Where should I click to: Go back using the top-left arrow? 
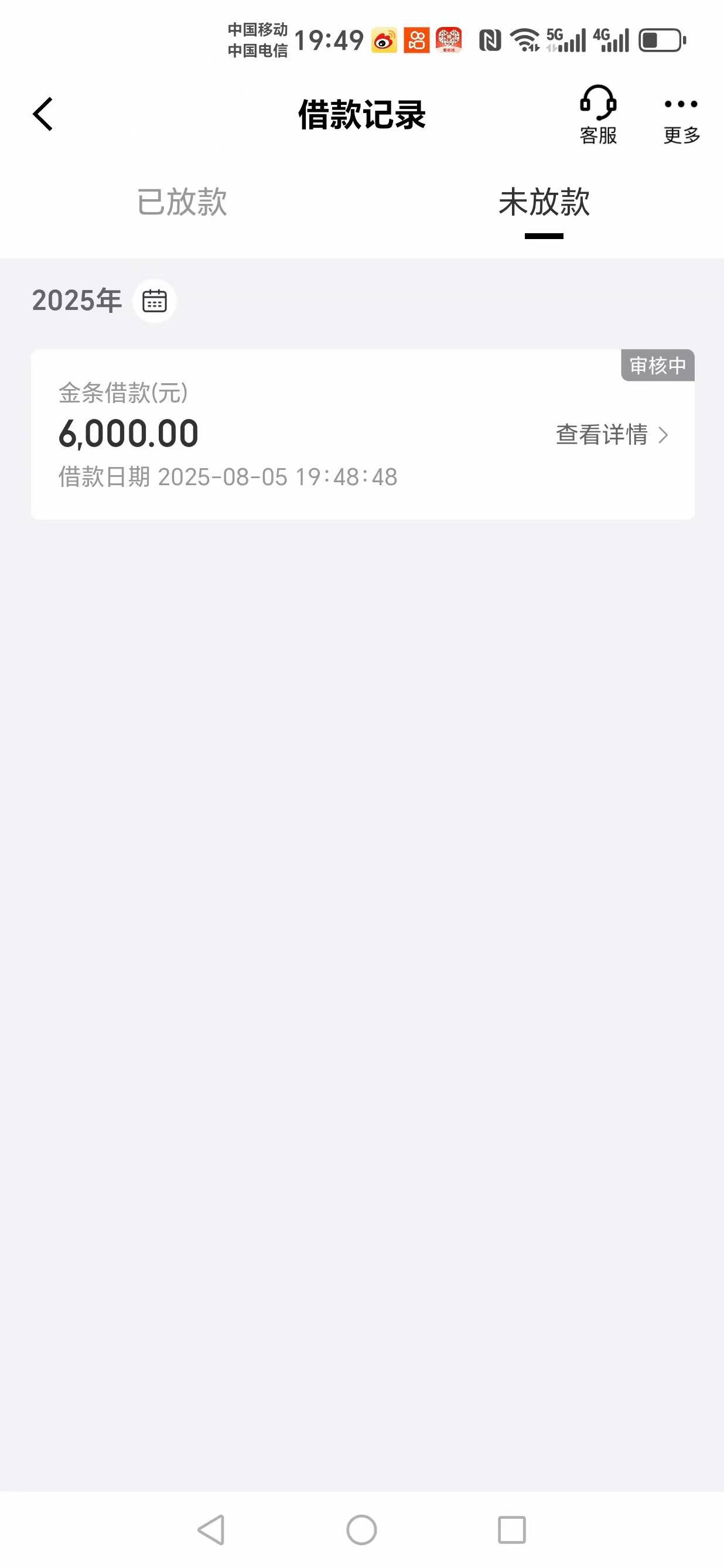43,114
